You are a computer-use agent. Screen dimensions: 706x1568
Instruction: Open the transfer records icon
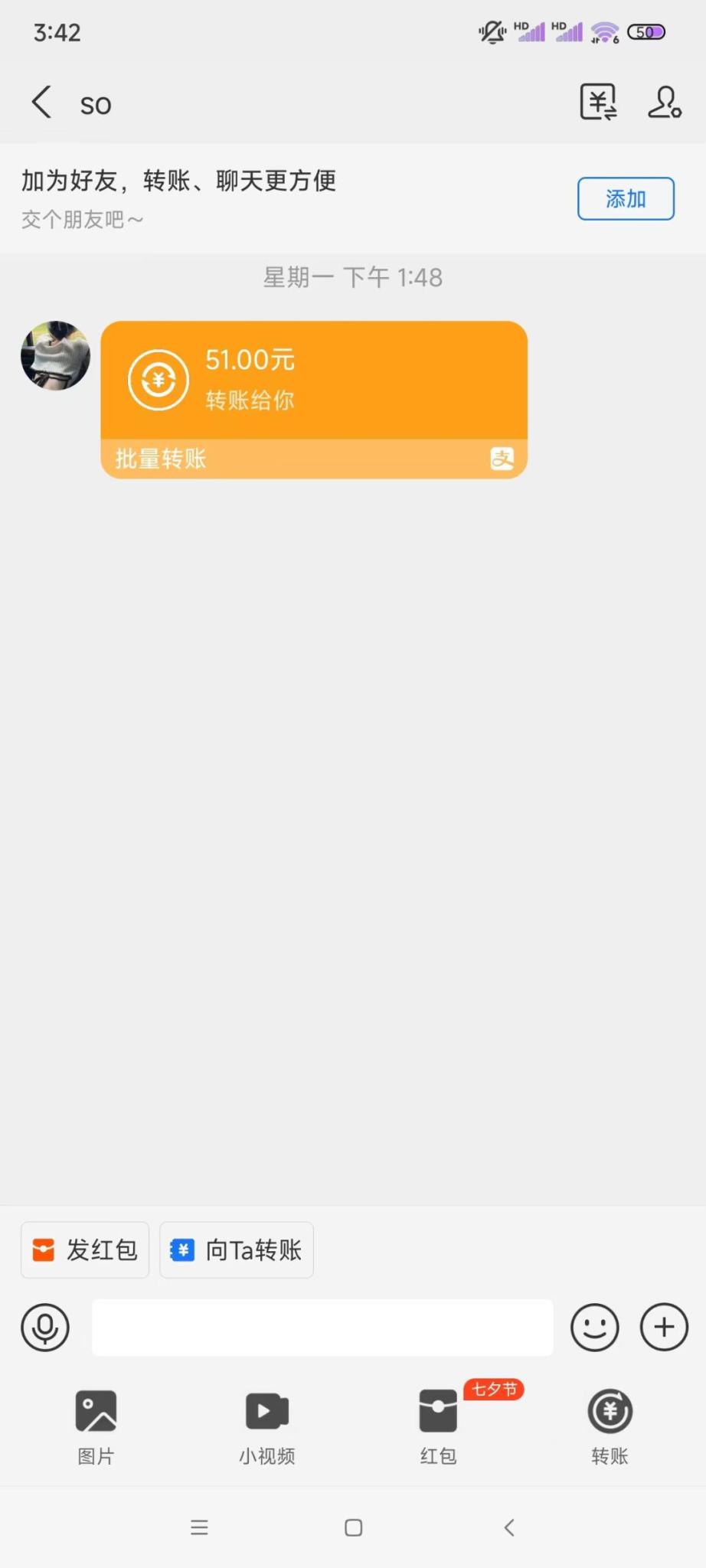(x=598, y=102)
